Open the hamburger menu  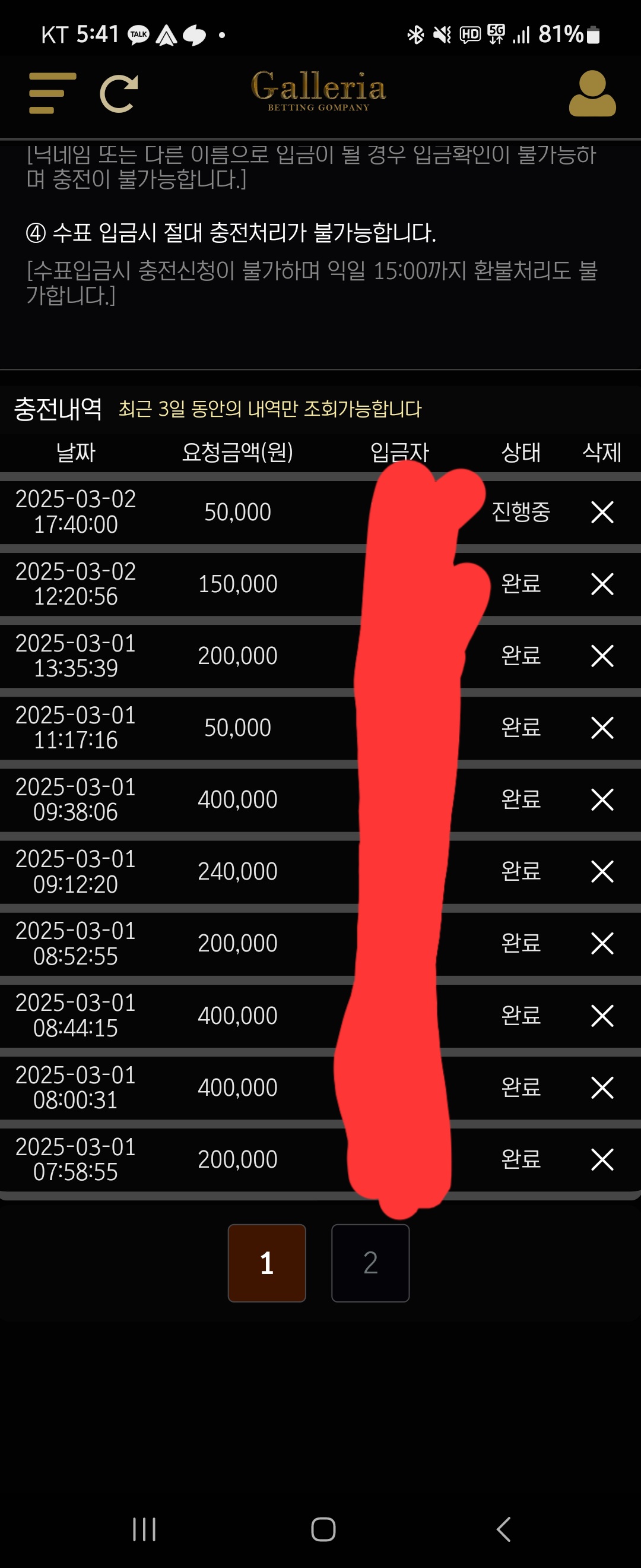(53, 93)
